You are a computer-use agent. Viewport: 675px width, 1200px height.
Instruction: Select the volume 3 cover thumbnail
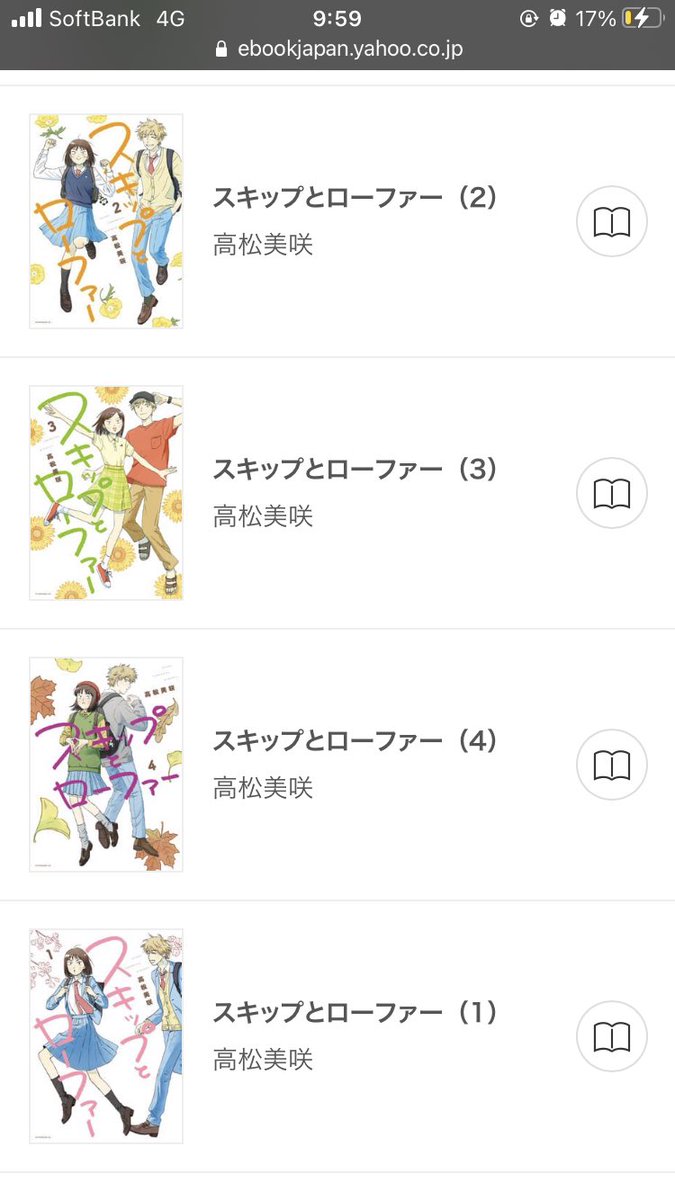pyautogui.click(x=106, y=493)
